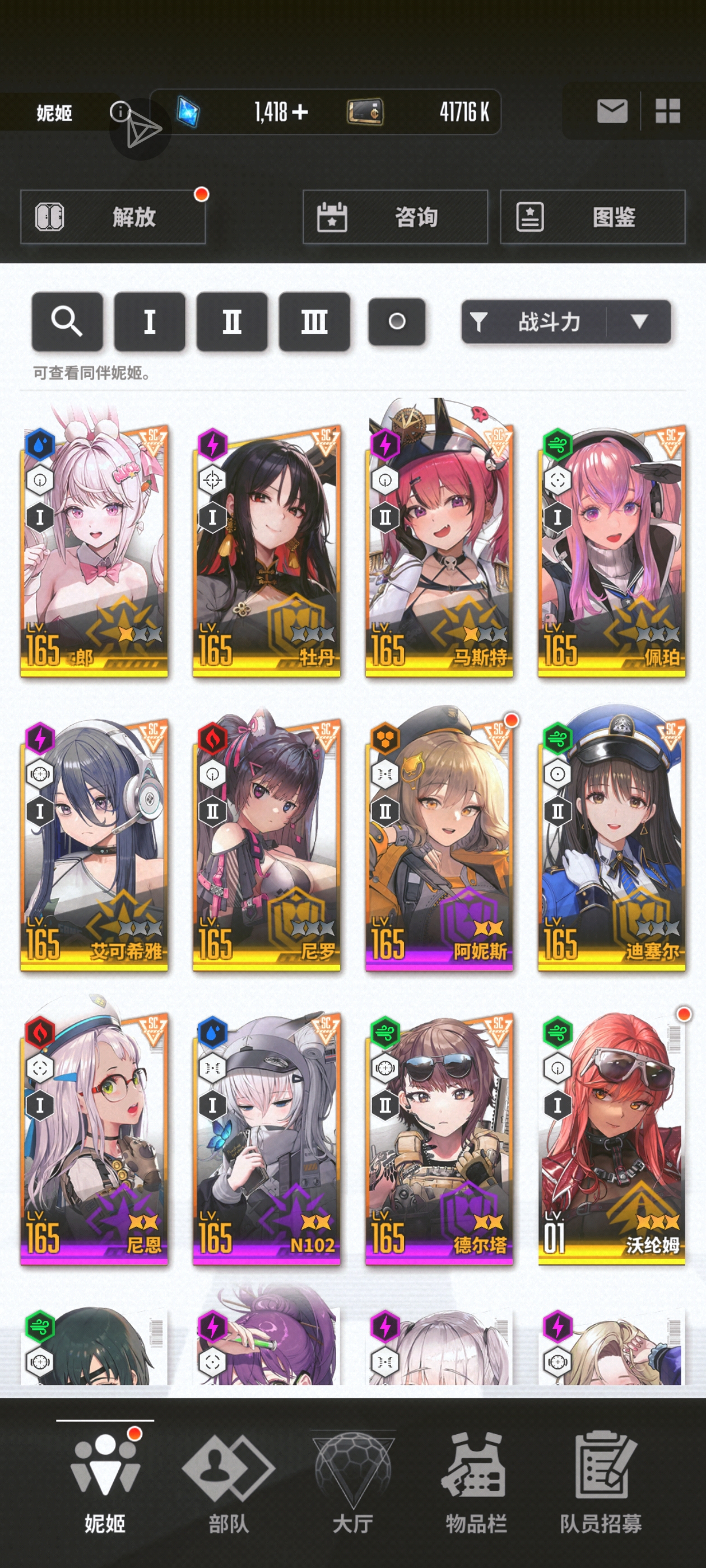Open the 咨询 button
The width and height of the screenshot is (706, 1568).
point(394,217)
